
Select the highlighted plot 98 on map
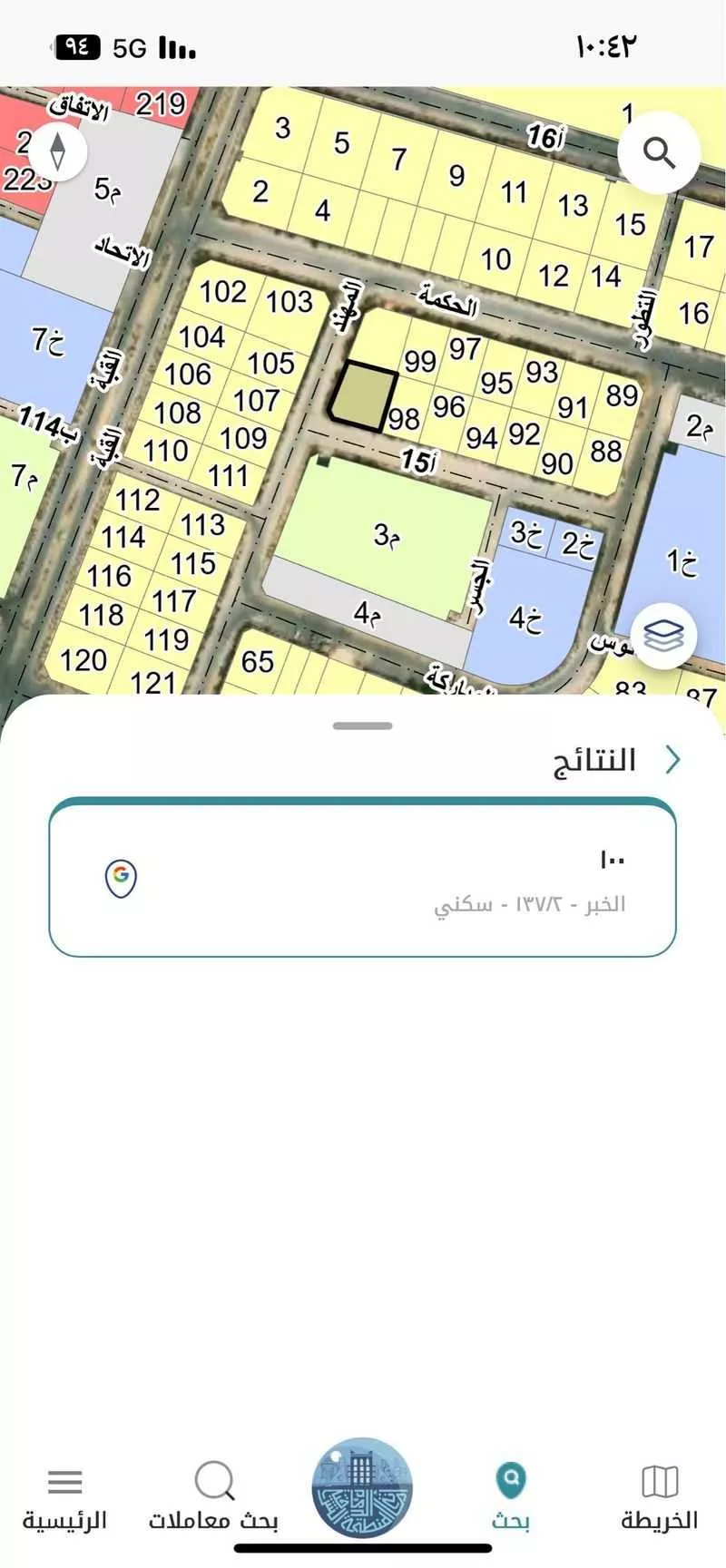[363, 394]
